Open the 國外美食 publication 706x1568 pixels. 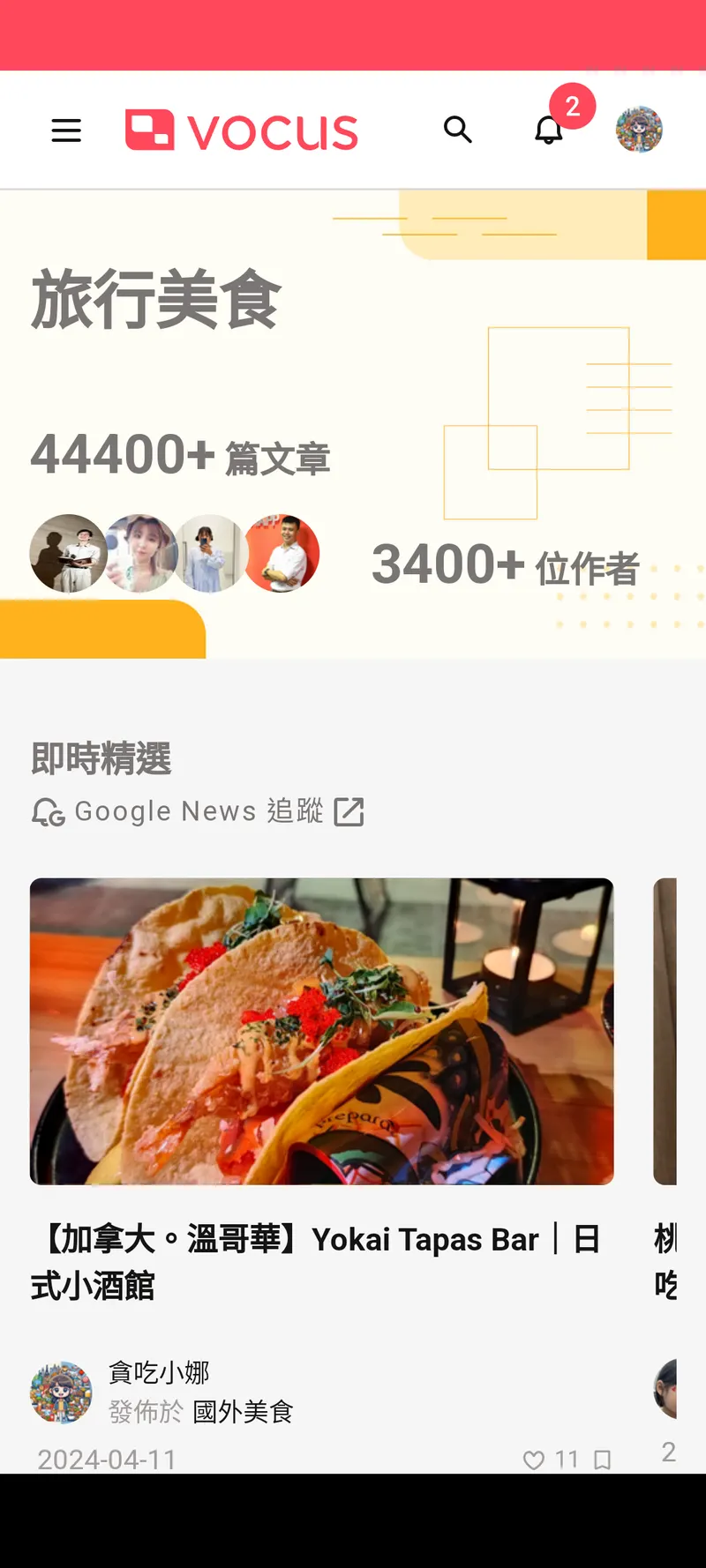point(243,1412)
